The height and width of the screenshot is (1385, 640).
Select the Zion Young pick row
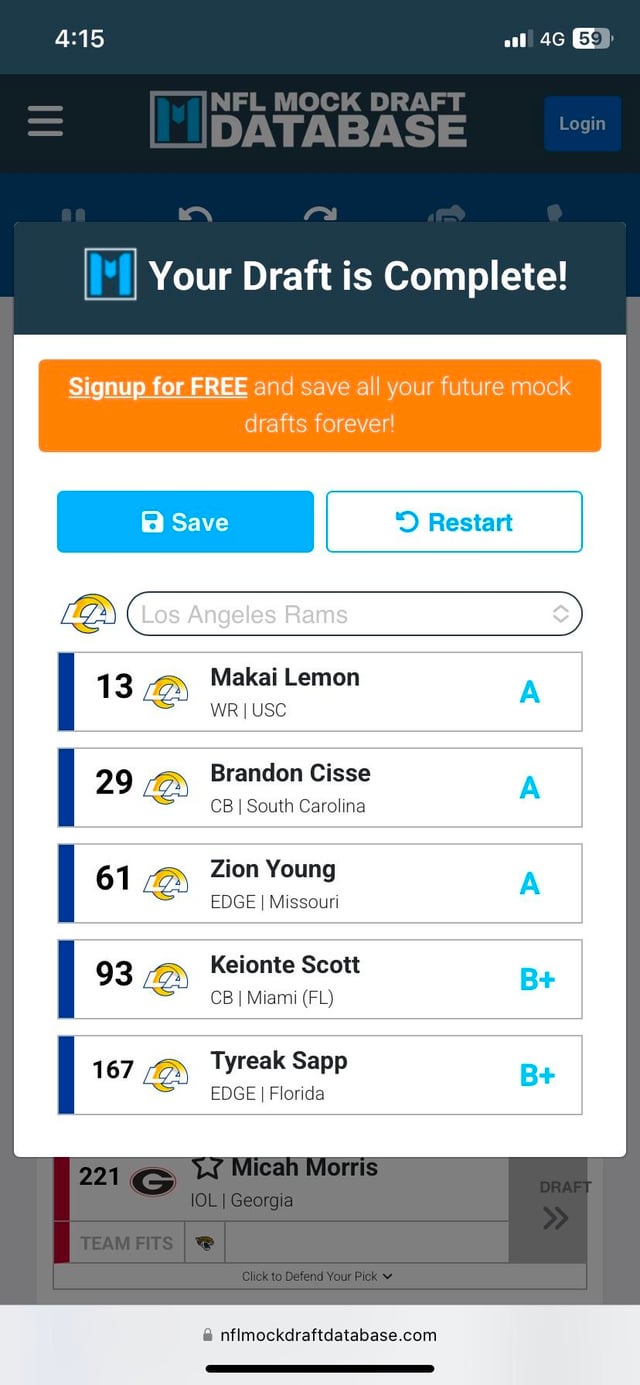[x=320, y=884]
